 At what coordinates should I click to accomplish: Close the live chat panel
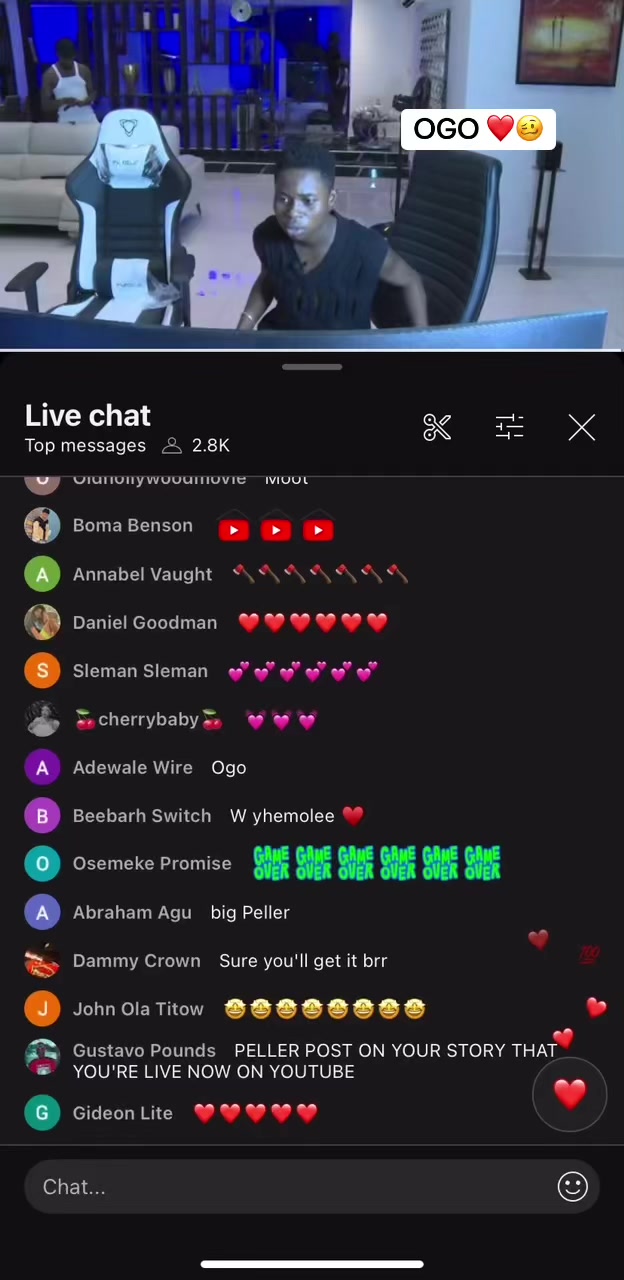pos(581,428)
